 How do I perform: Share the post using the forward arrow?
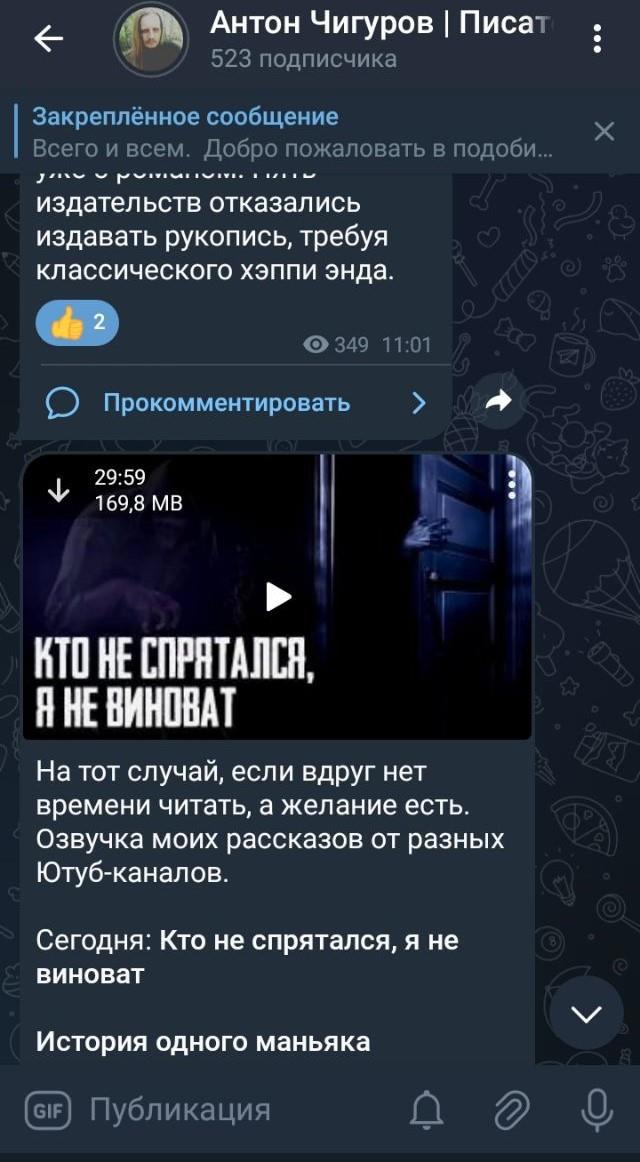(x=497, y=402)
